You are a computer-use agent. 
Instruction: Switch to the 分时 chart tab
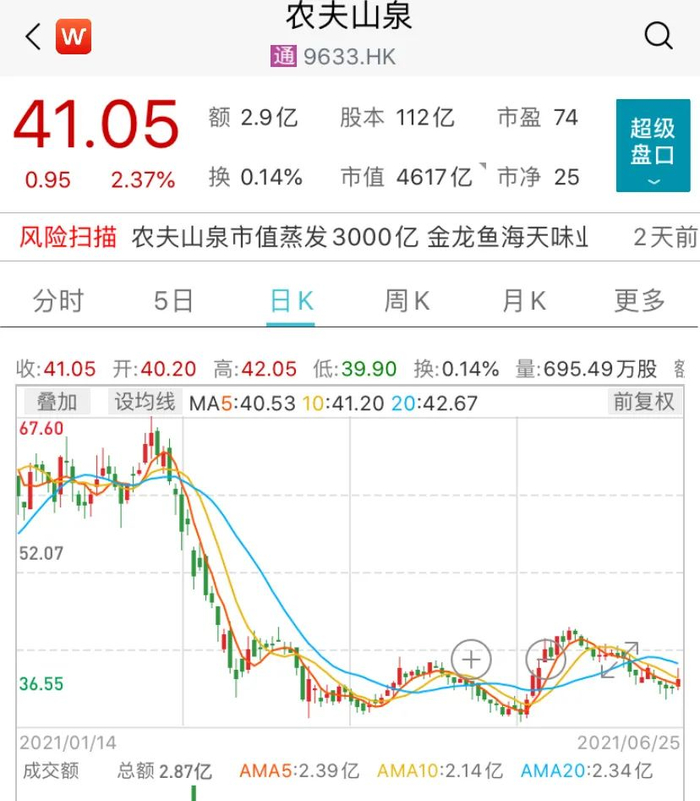(58, 300)
